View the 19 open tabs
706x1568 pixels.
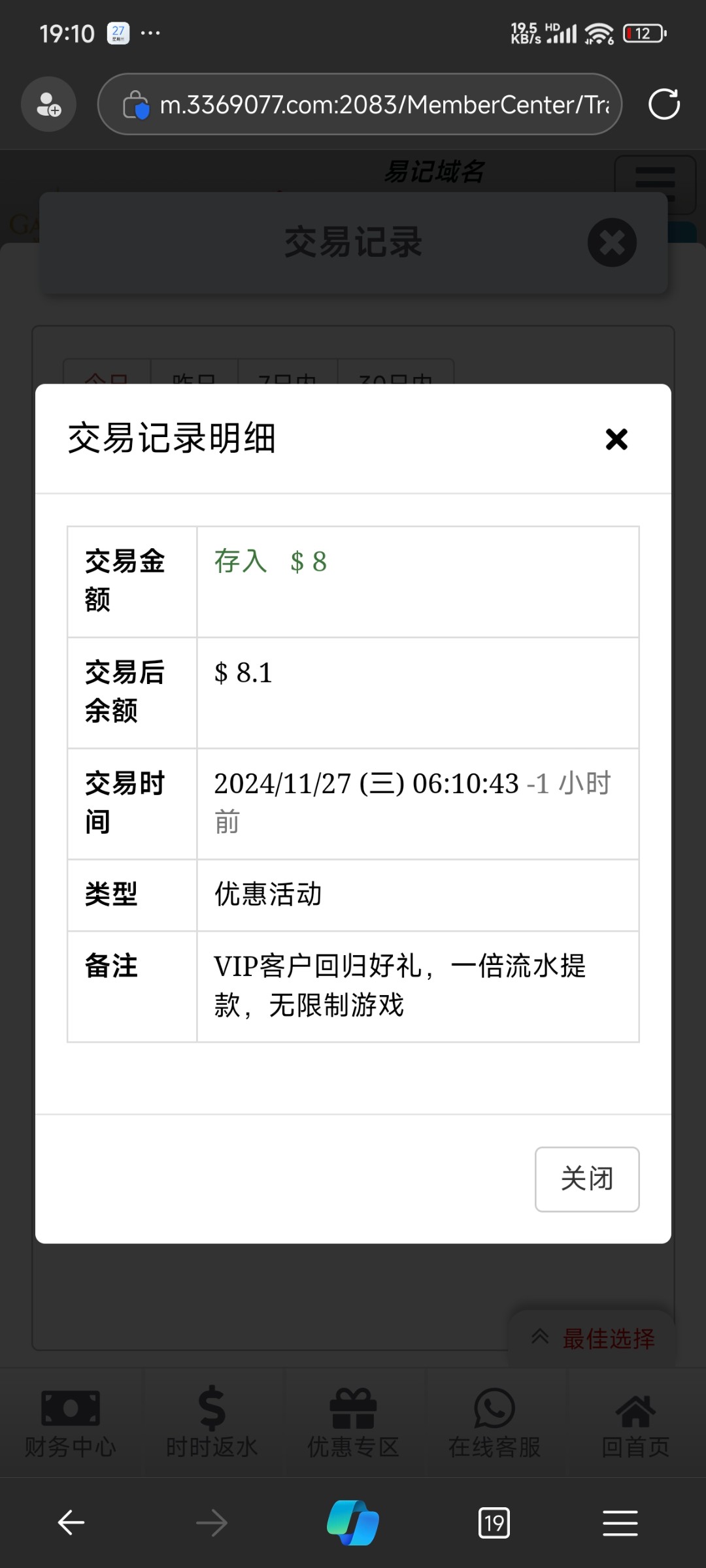pos(494,1523)
